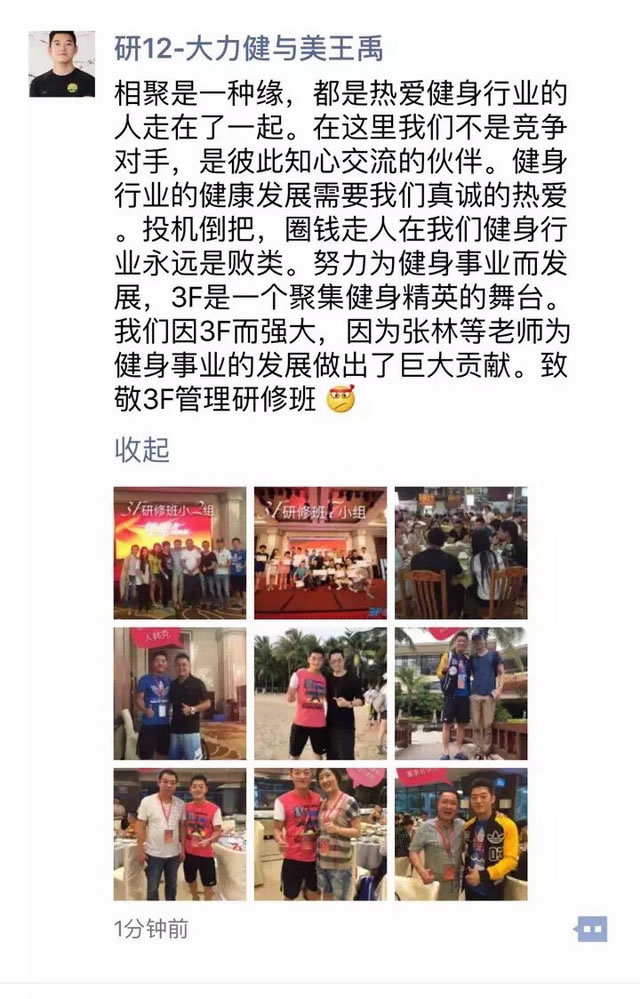Open photo with man in yellow-black jacket
This screenshot has height=999, width=640.
point(460,834)
